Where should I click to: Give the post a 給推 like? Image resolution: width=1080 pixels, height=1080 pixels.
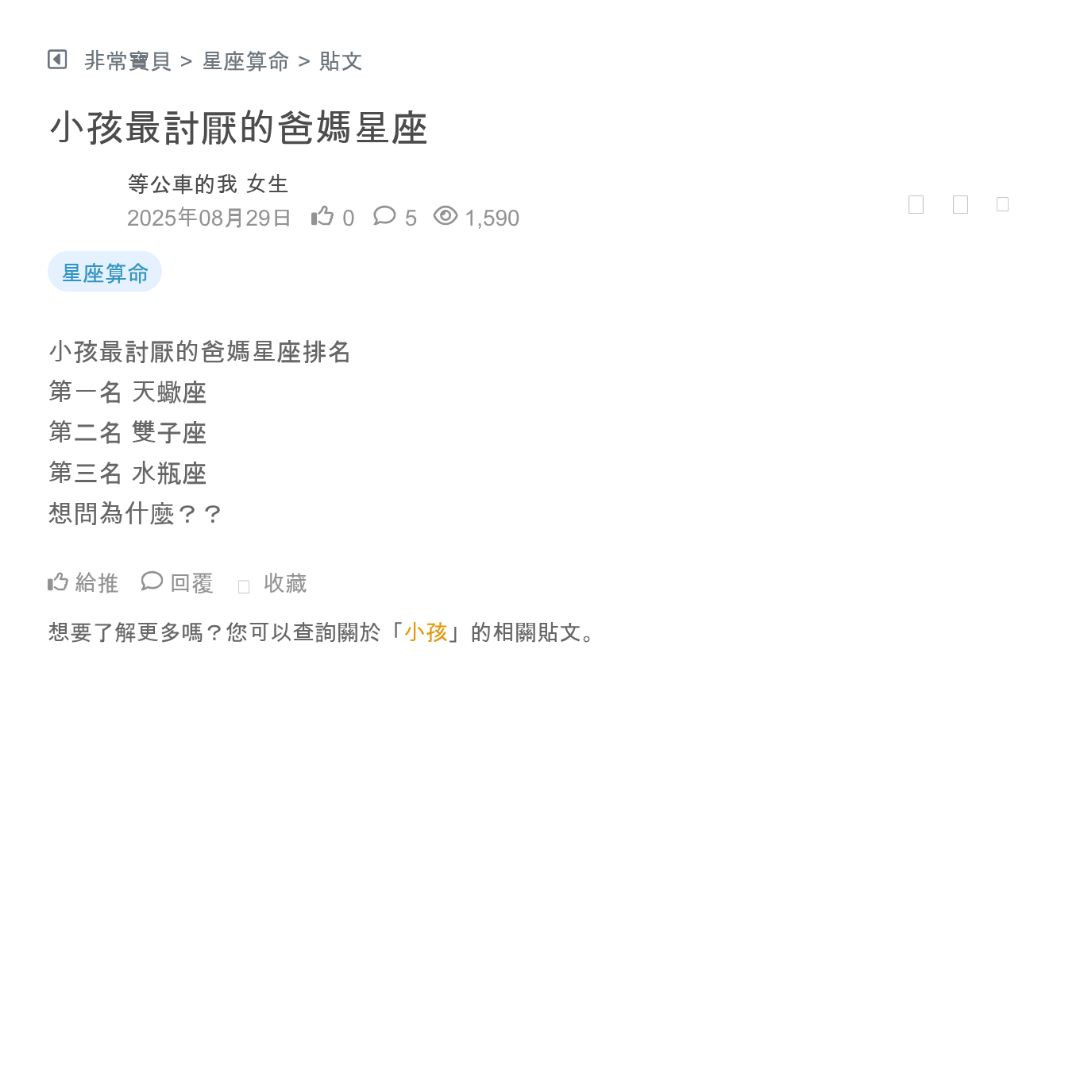coord(83,583)
